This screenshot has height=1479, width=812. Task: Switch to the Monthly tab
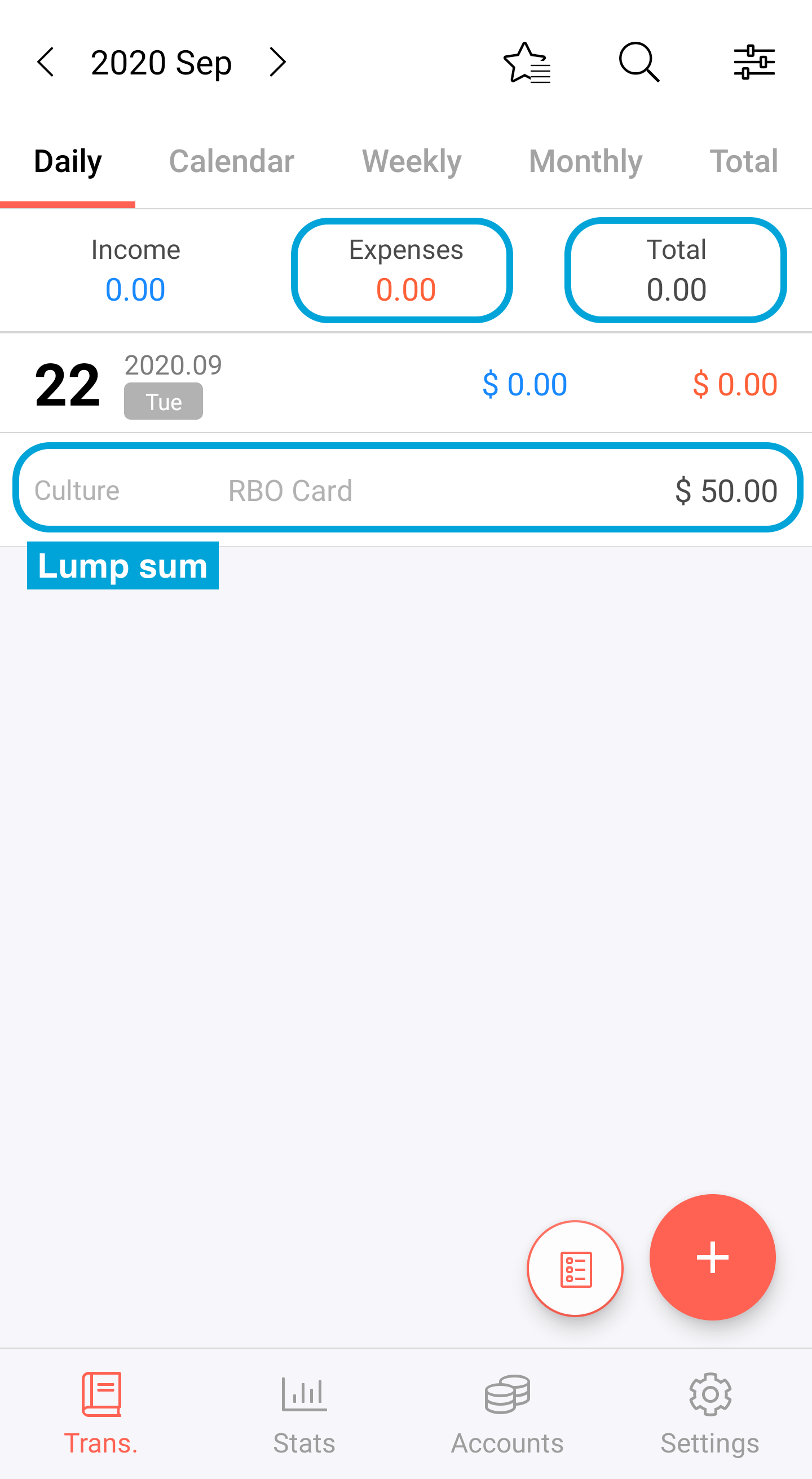pyautogui.click(x=585, y=161)
